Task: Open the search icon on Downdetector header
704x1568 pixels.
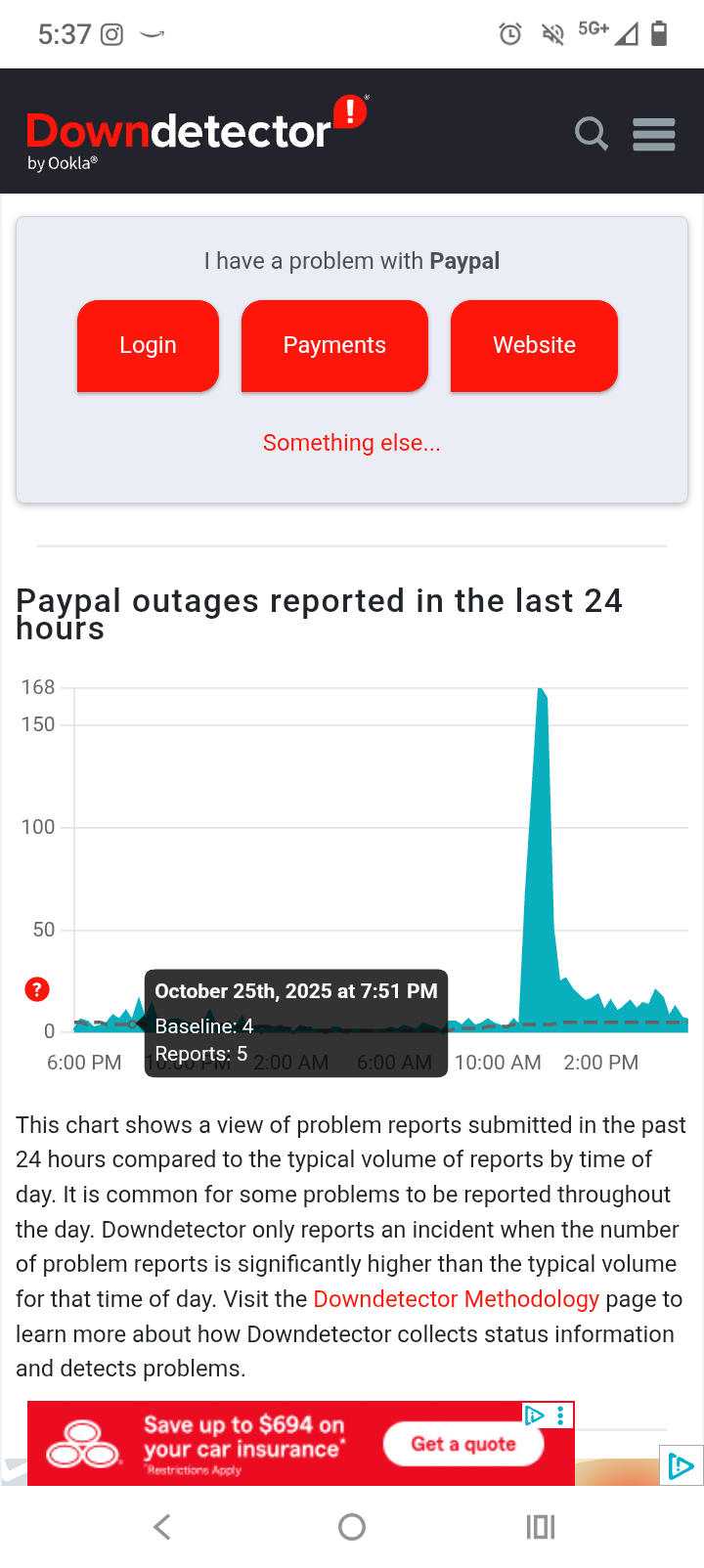Action: point(591,134)
